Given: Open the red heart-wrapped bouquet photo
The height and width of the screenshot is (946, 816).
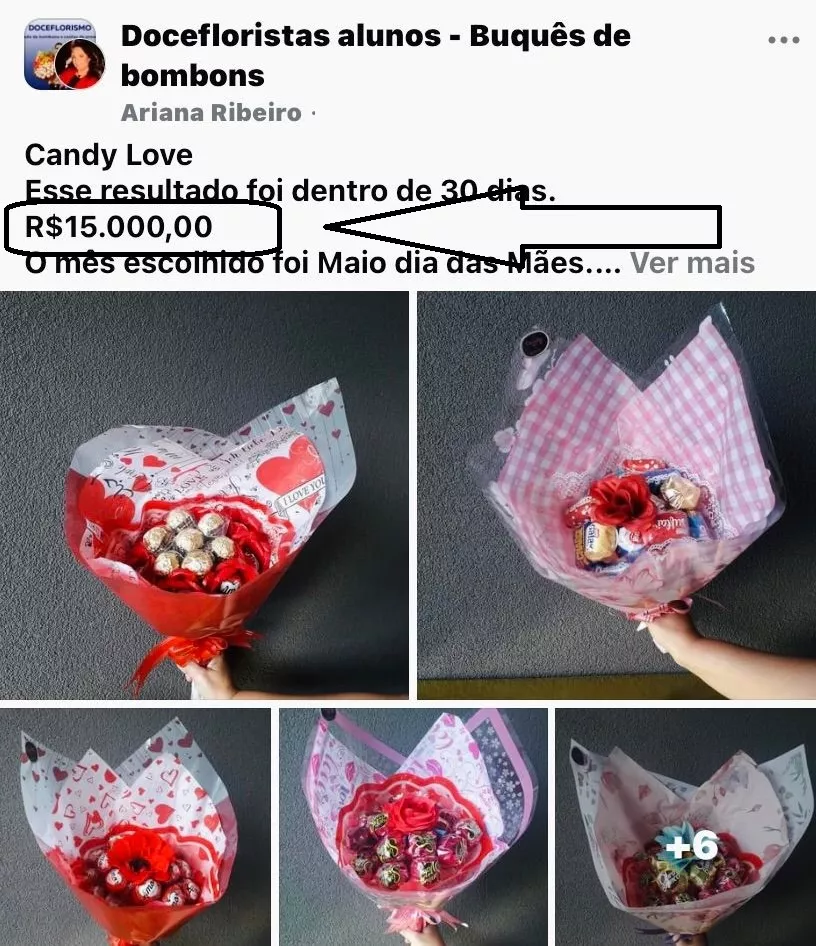Looking at the screenshot, I should (x=204, y=495).
